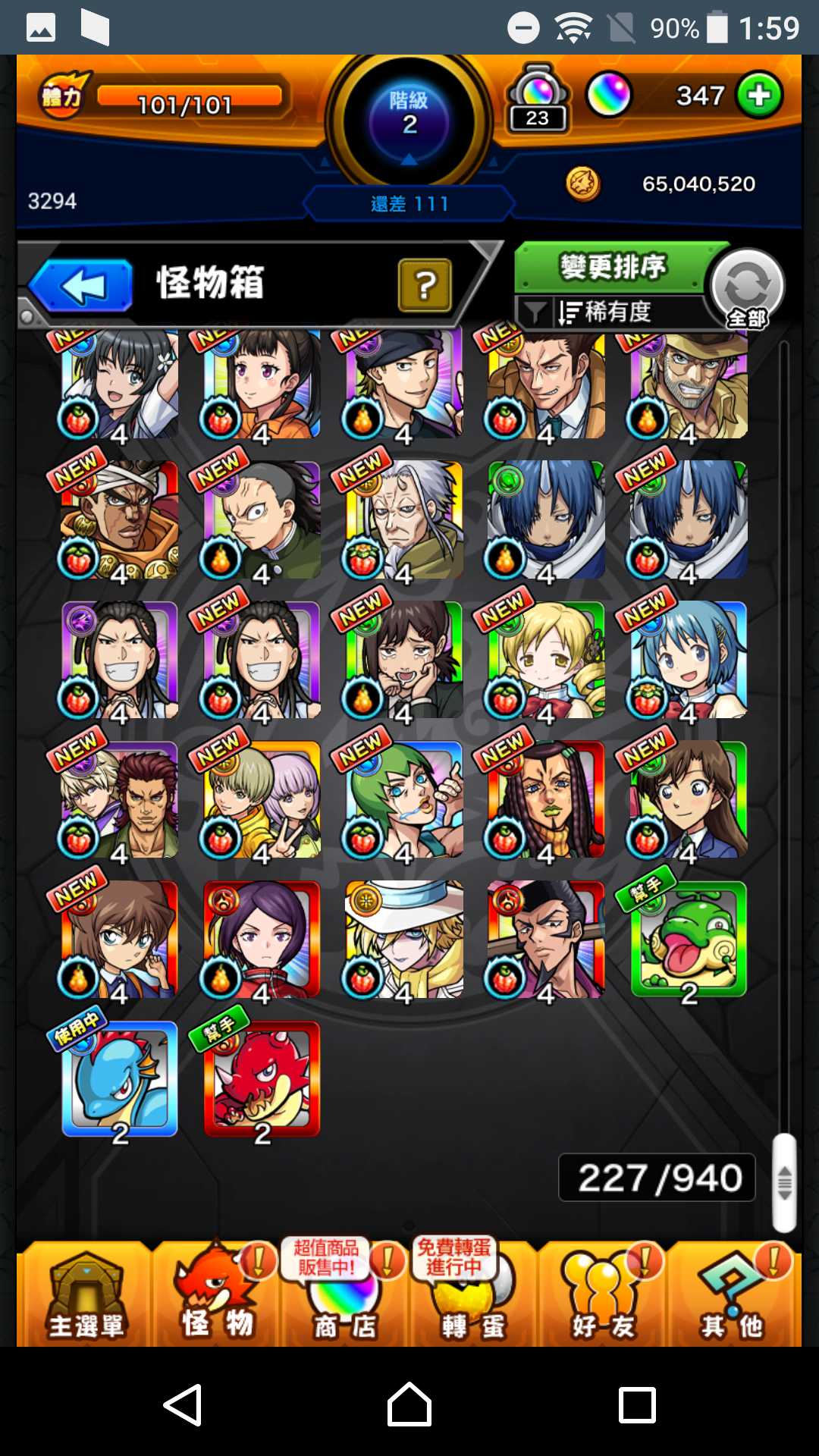Open the 稀有度 rarity filter
The width and height of the screenshot is (819, 1456).
click(x=607, y=312)
